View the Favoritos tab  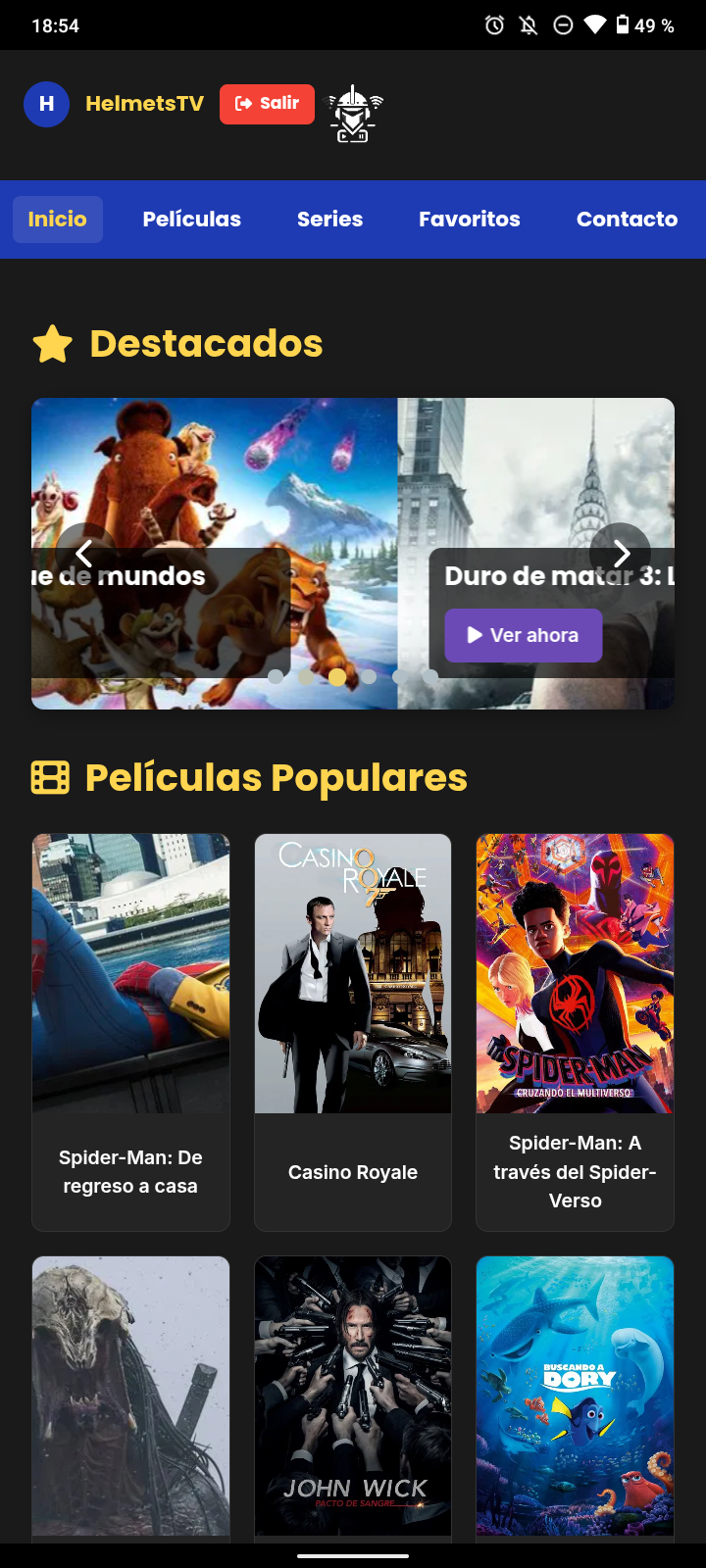pos(469,219)
